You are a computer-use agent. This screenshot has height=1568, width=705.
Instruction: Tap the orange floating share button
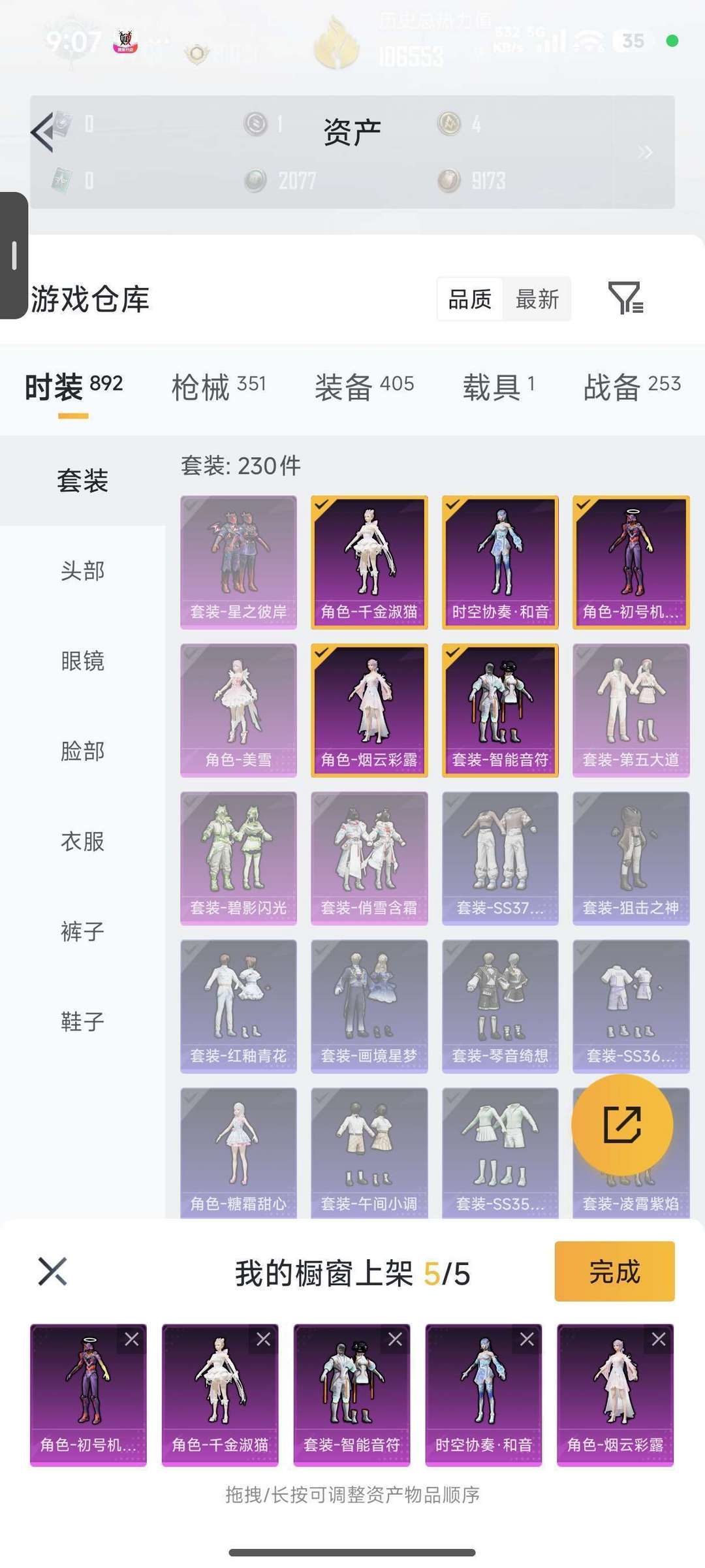click(622, 1125)
